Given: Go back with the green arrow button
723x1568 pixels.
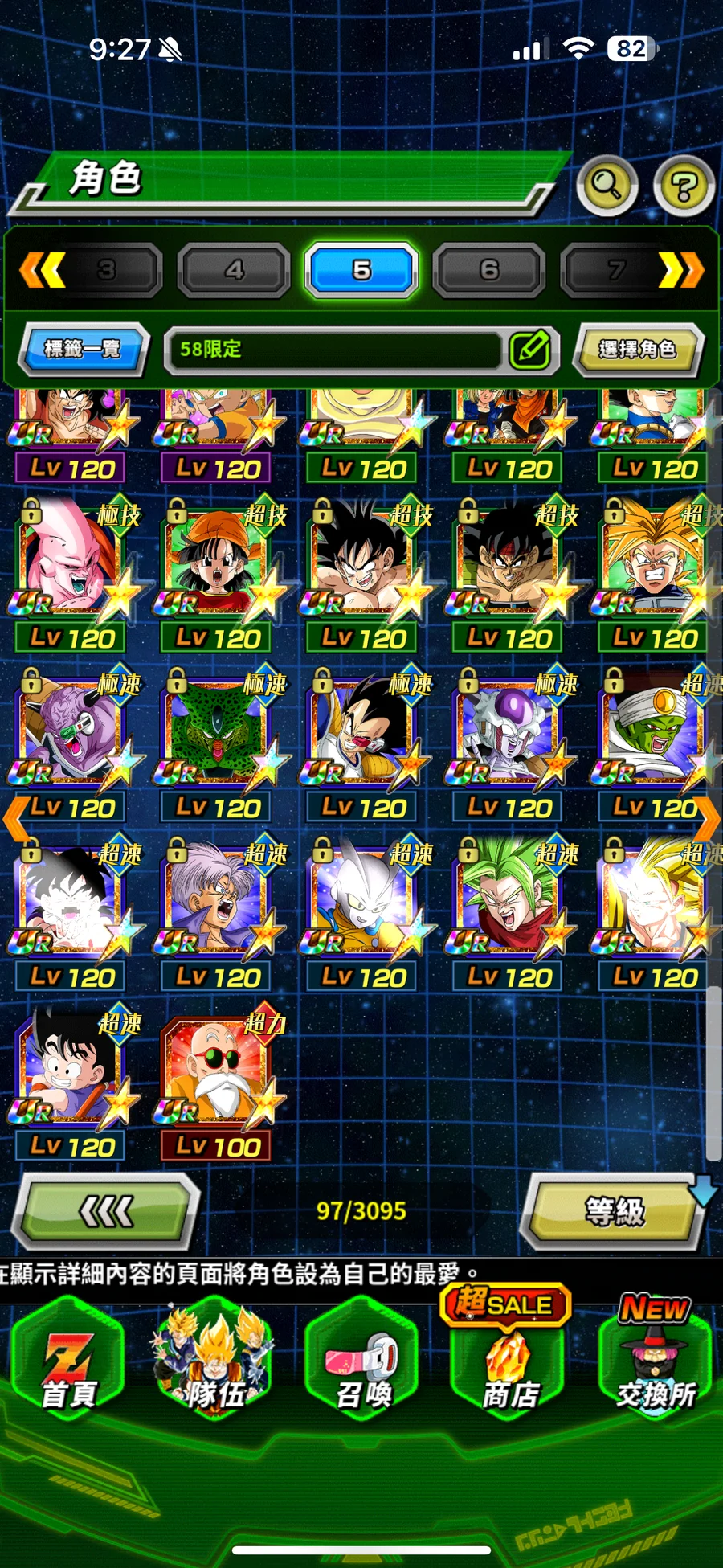Looking at the screenshot, I should (x=106, y=1211).
